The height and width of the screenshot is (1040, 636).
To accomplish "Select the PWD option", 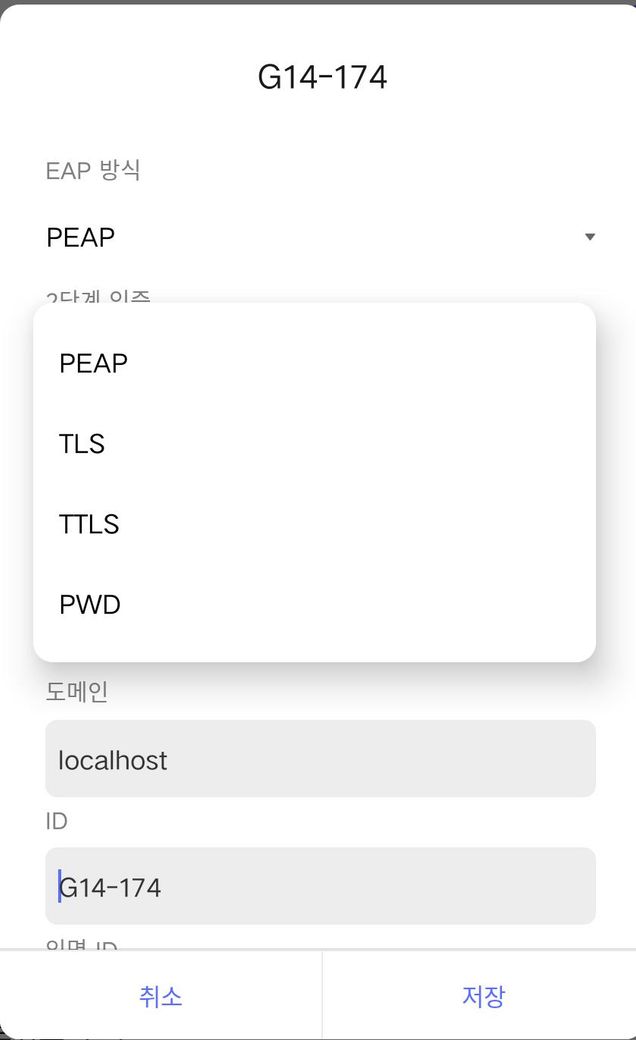I will tap(90, 604).
